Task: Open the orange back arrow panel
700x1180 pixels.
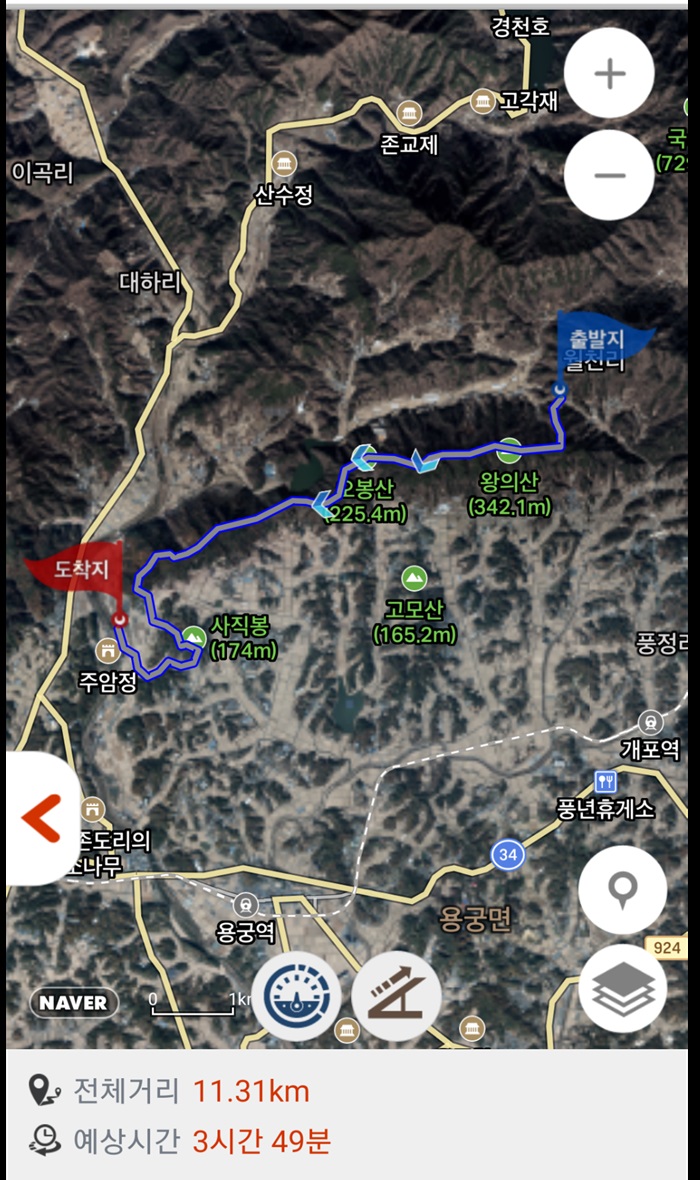Action: click(x=41, y=818)
